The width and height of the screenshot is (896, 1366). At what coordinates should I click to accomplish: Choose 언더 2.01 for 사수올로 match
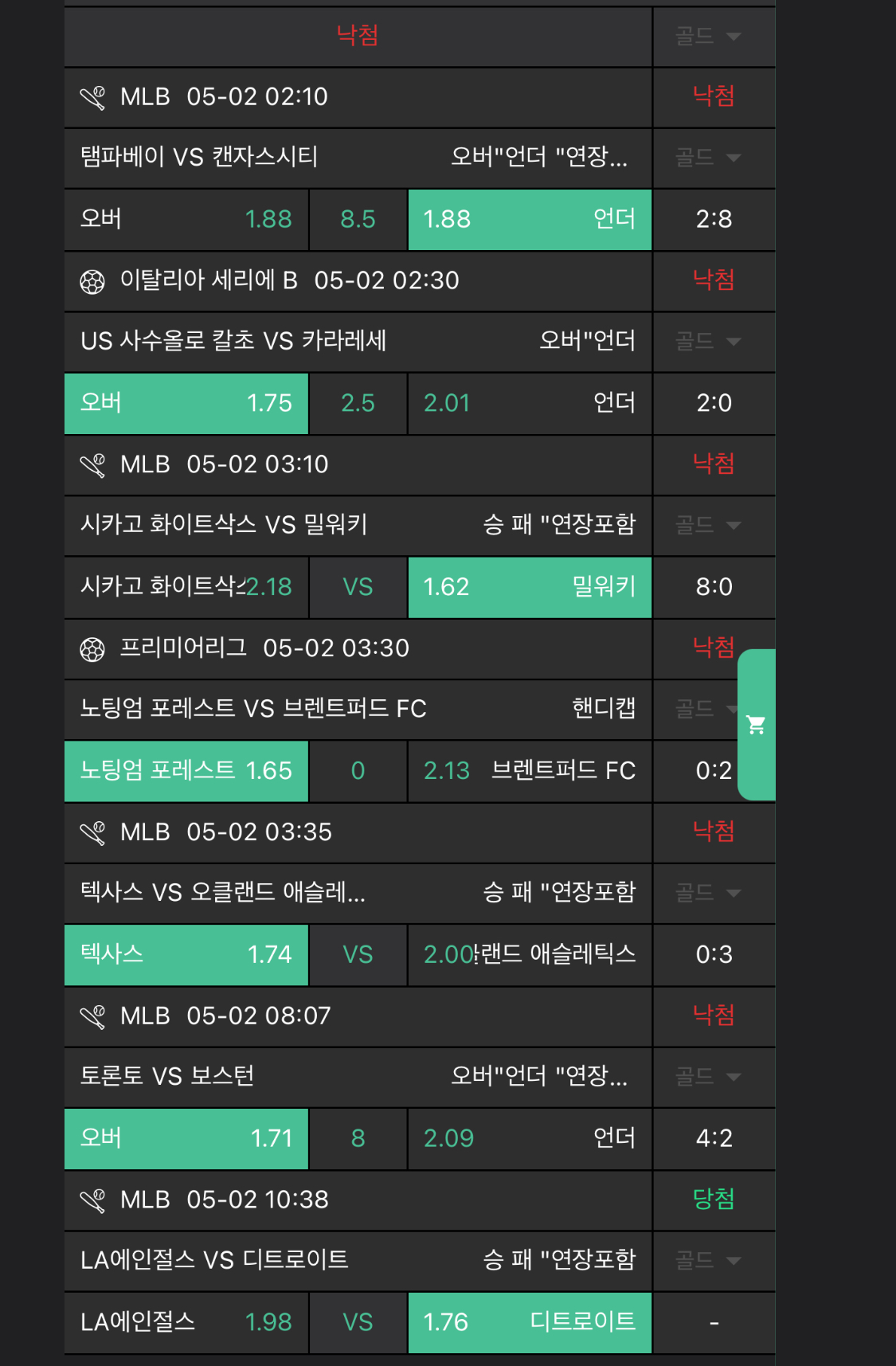530,403
